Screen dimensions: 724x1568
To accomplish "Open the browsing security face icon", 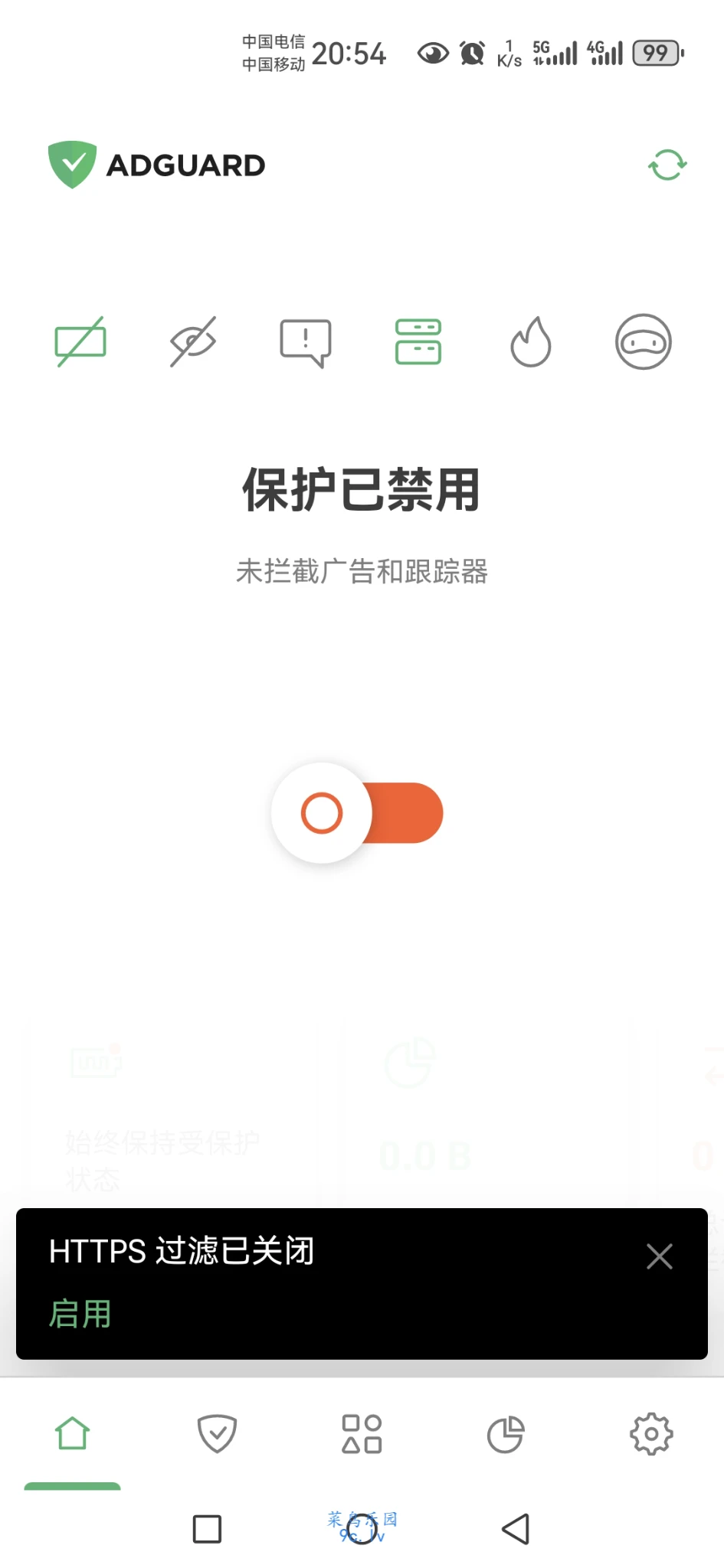I will click(x=644, y=341).
